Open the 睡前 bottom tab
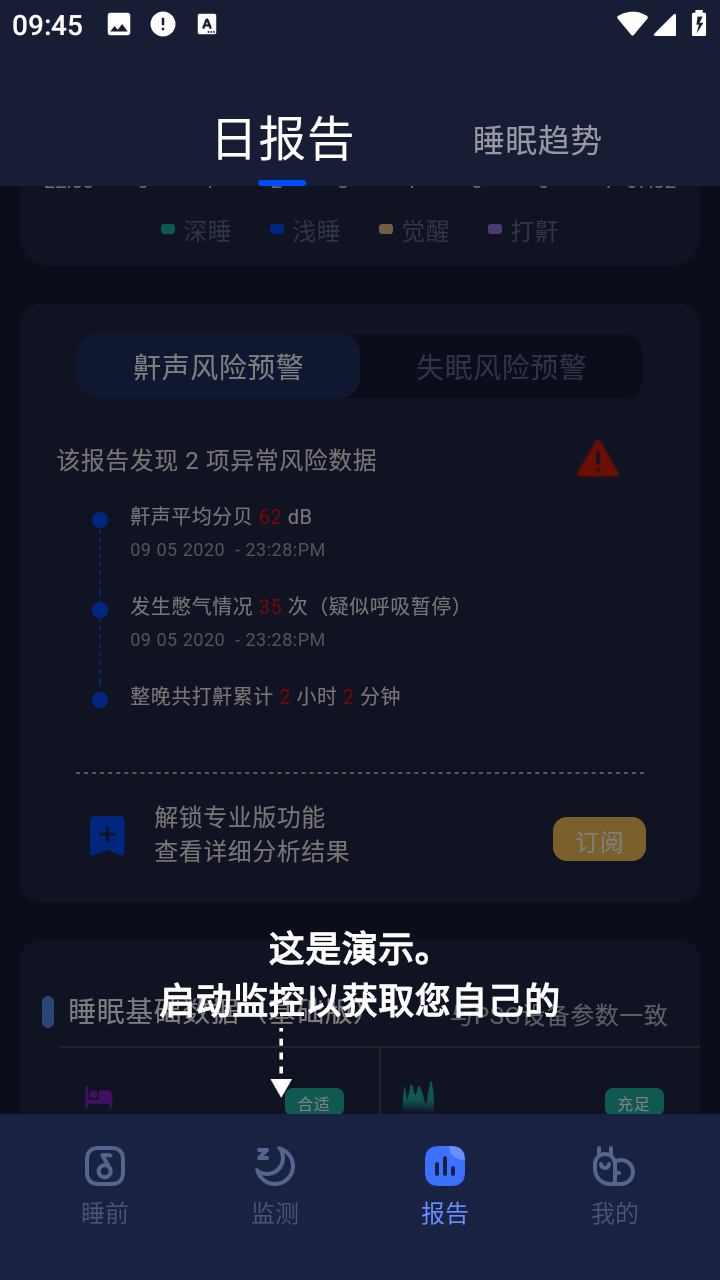Viewport: 720px width, 1280px height. tap(105, 1186)
